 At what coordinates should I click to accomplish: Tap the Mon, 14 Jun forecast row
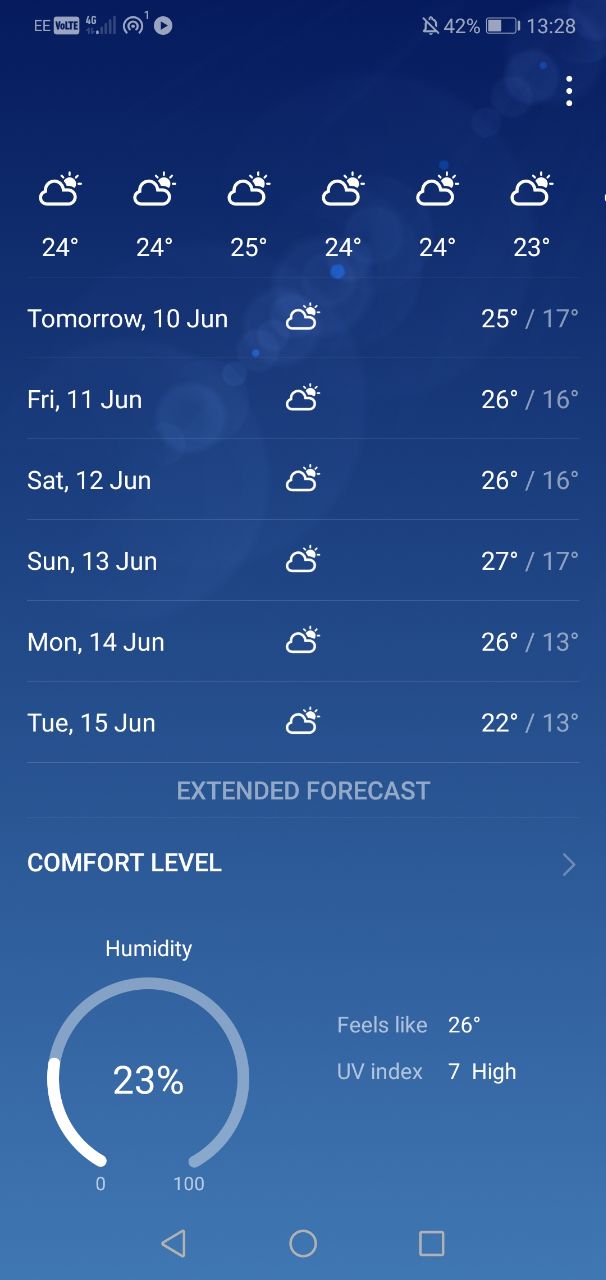tap(303, 642)
